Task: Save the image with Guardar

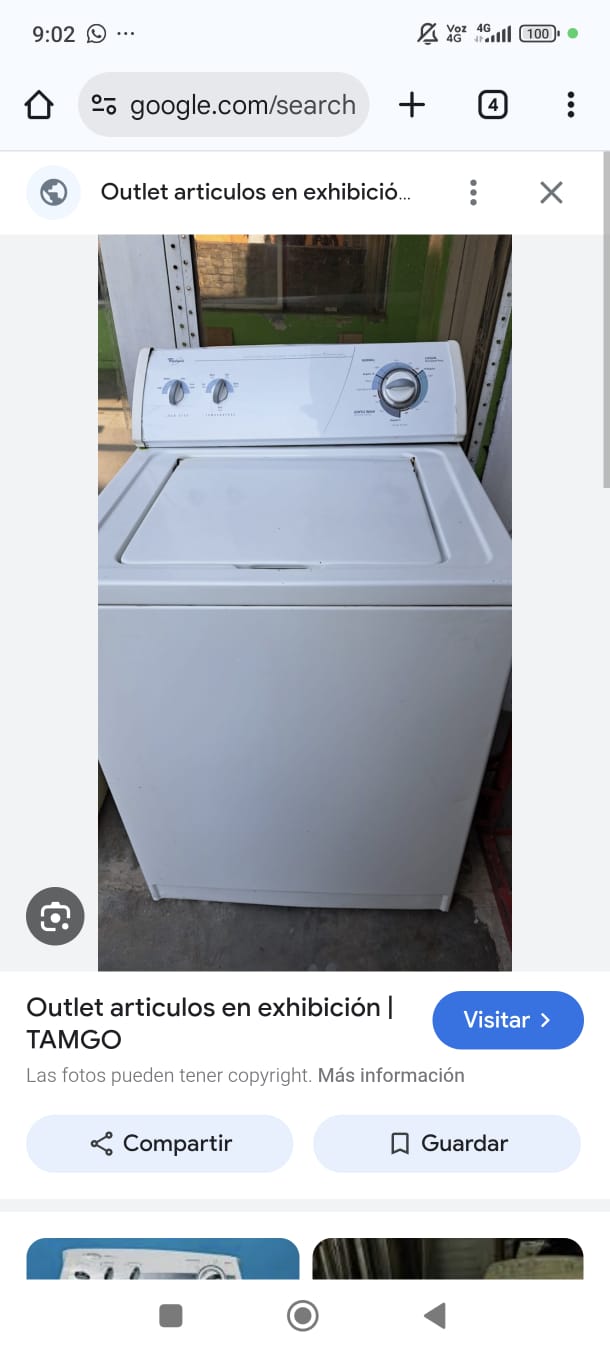Action: click(x=447, y=1143)
